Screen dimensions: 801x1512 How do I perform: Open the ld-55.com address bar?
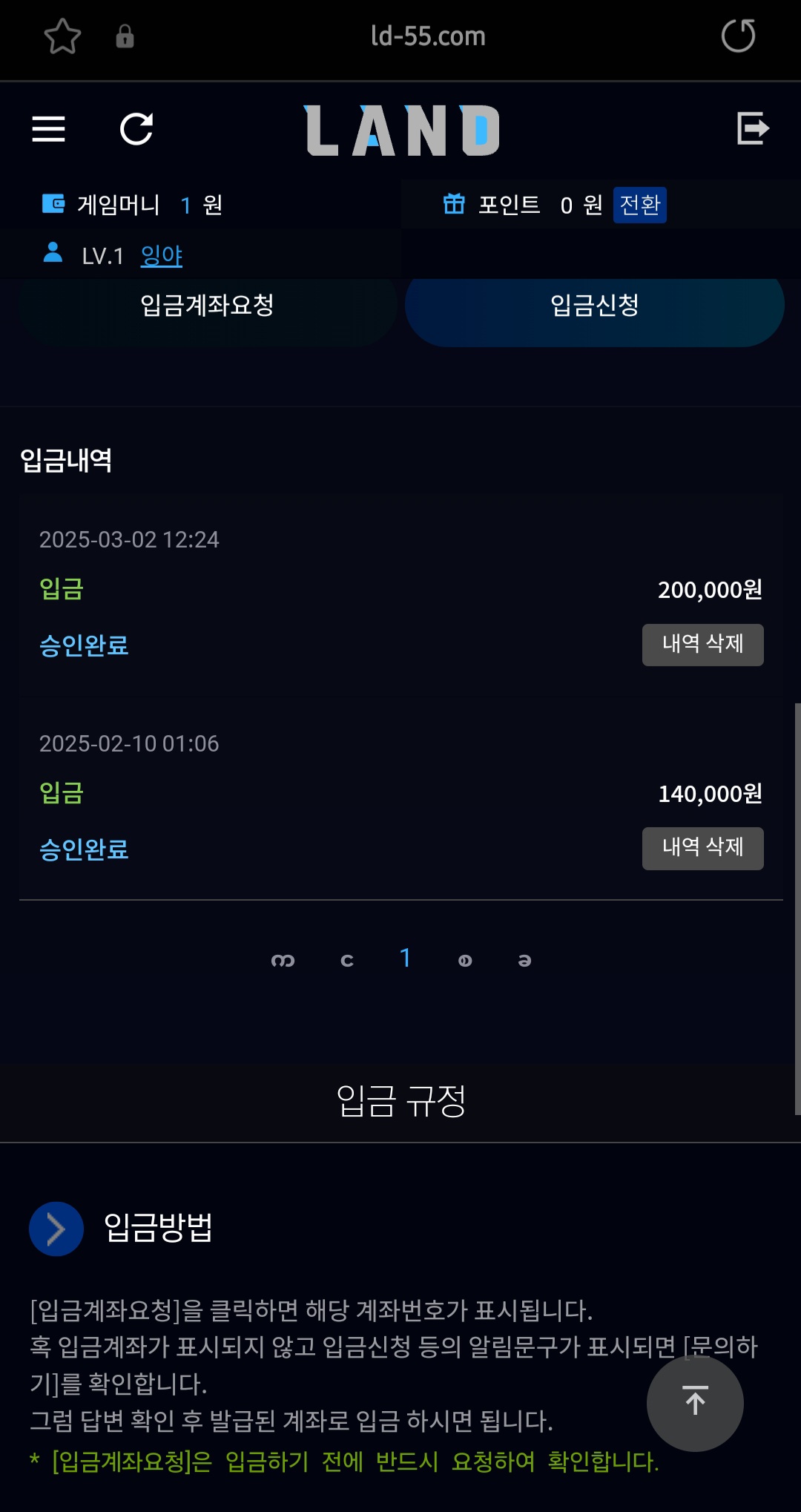click(428, 36)
